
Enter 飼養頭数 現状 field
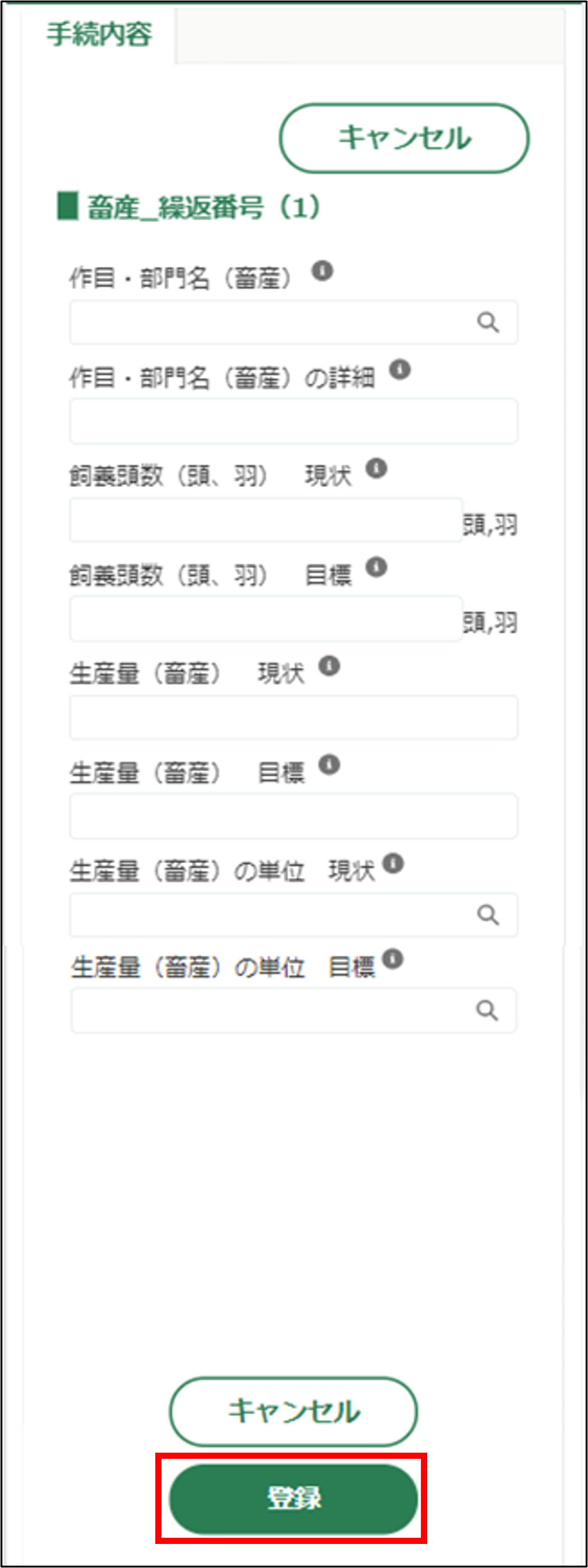coord(266,520)
